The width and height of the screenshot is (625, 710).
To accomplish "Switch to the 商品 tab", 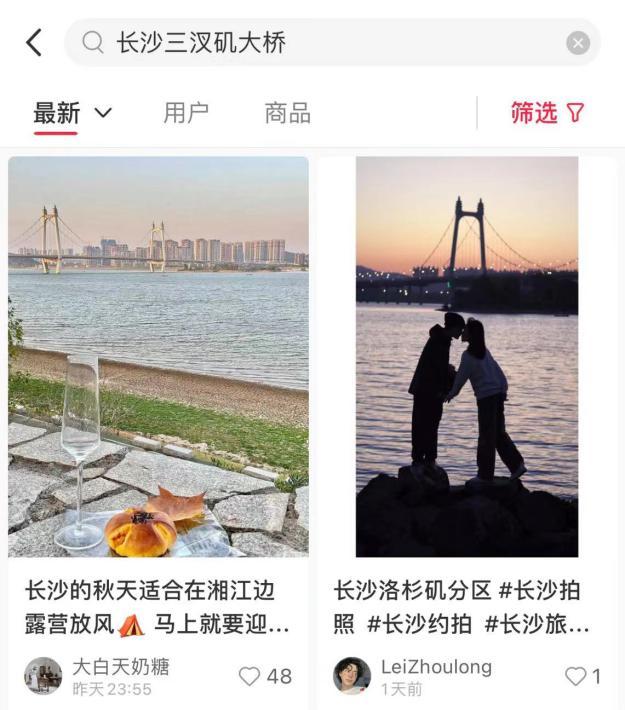I will coord(287,113).
